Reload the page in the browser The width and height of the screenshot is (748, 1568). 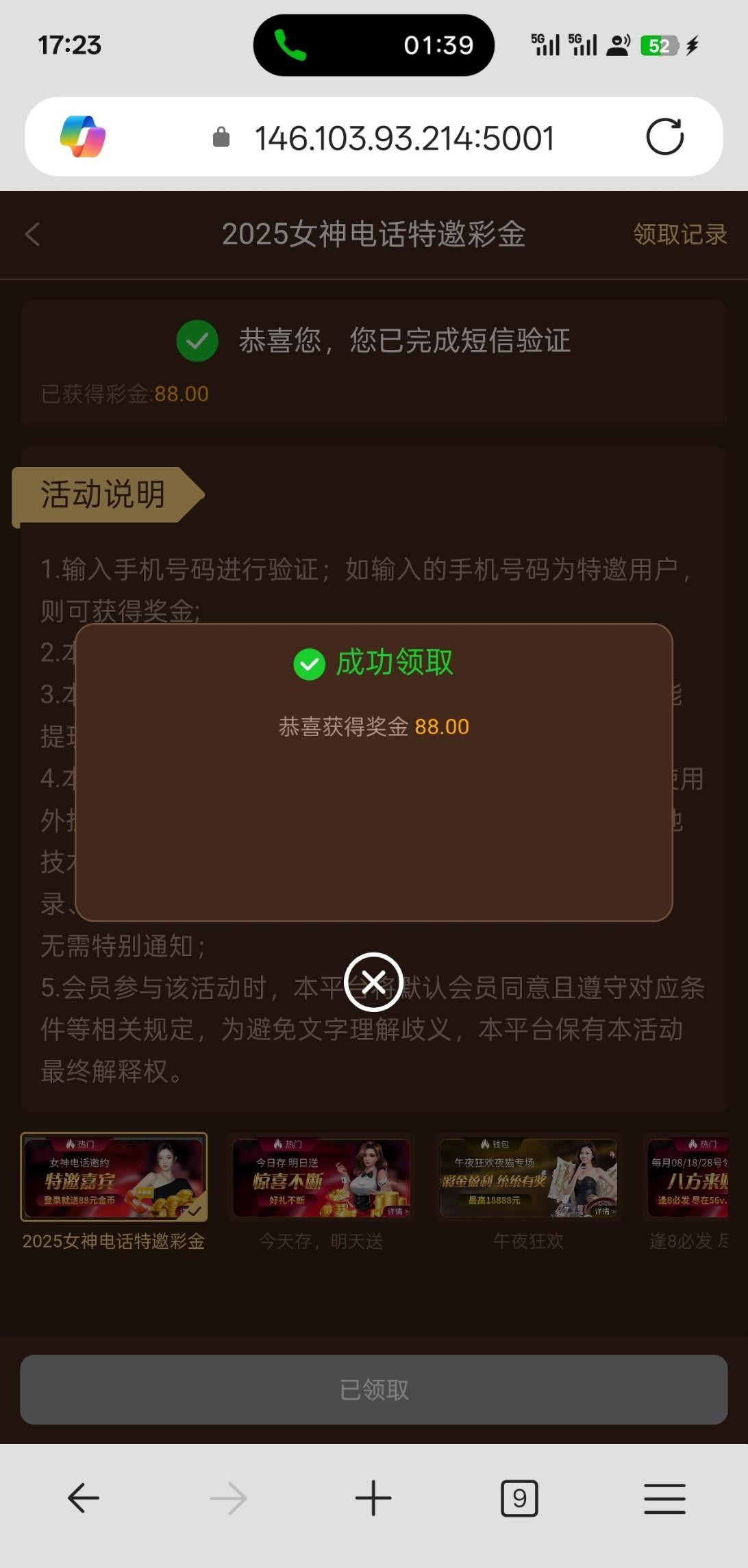[665, 137]
